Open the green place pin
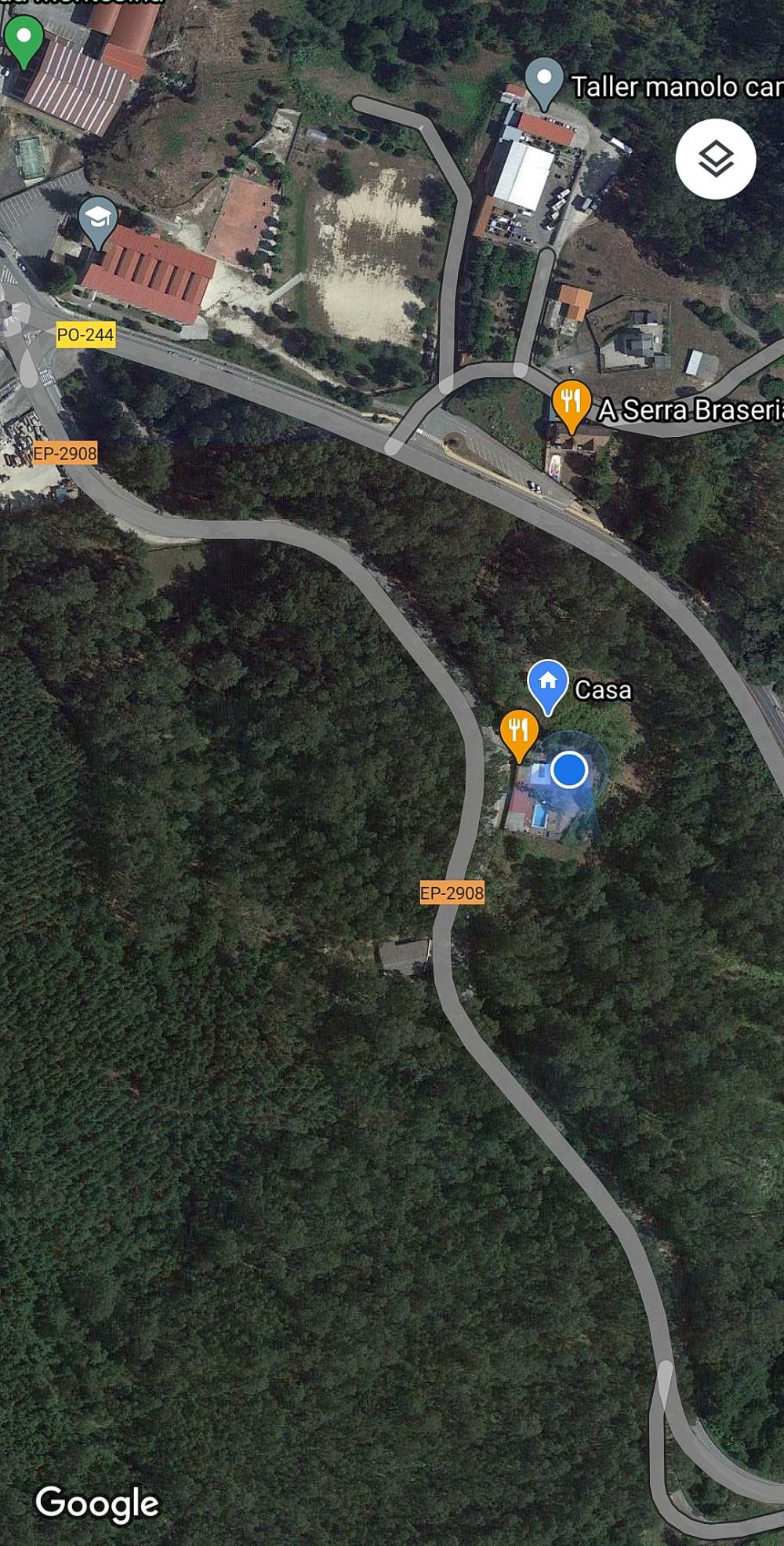Viewport: 784px width, 1546px height. [x=24, y=39]
